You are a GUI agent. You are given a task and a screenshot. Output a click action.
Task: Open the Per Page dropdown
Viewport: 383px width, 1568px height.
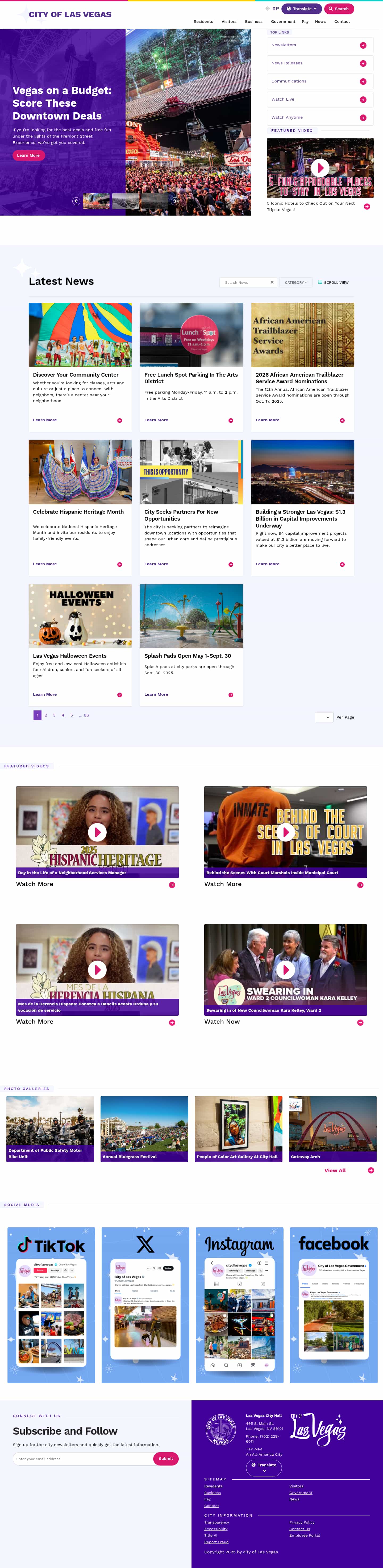(x=323, y=717)
